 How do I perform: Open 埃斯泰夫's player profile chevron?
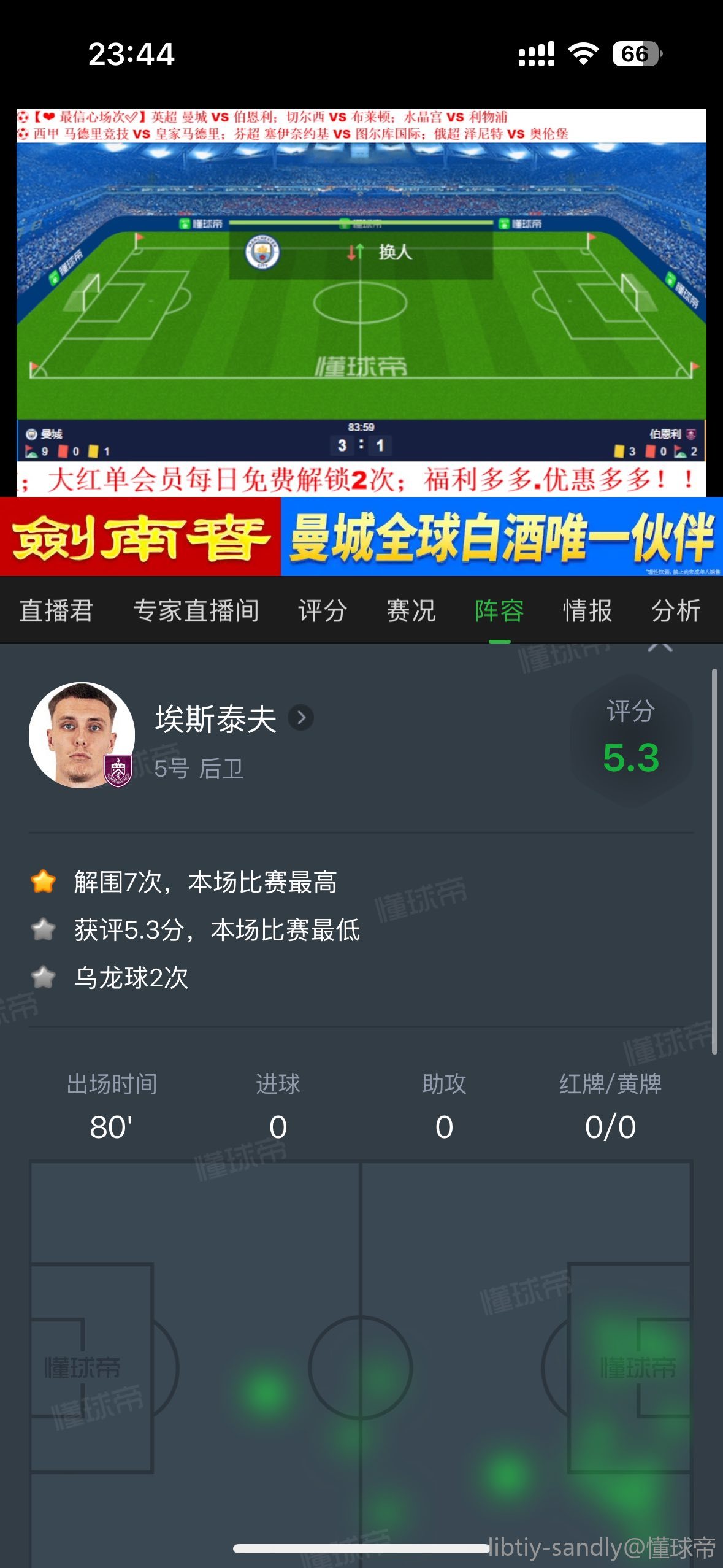[301, 718]
